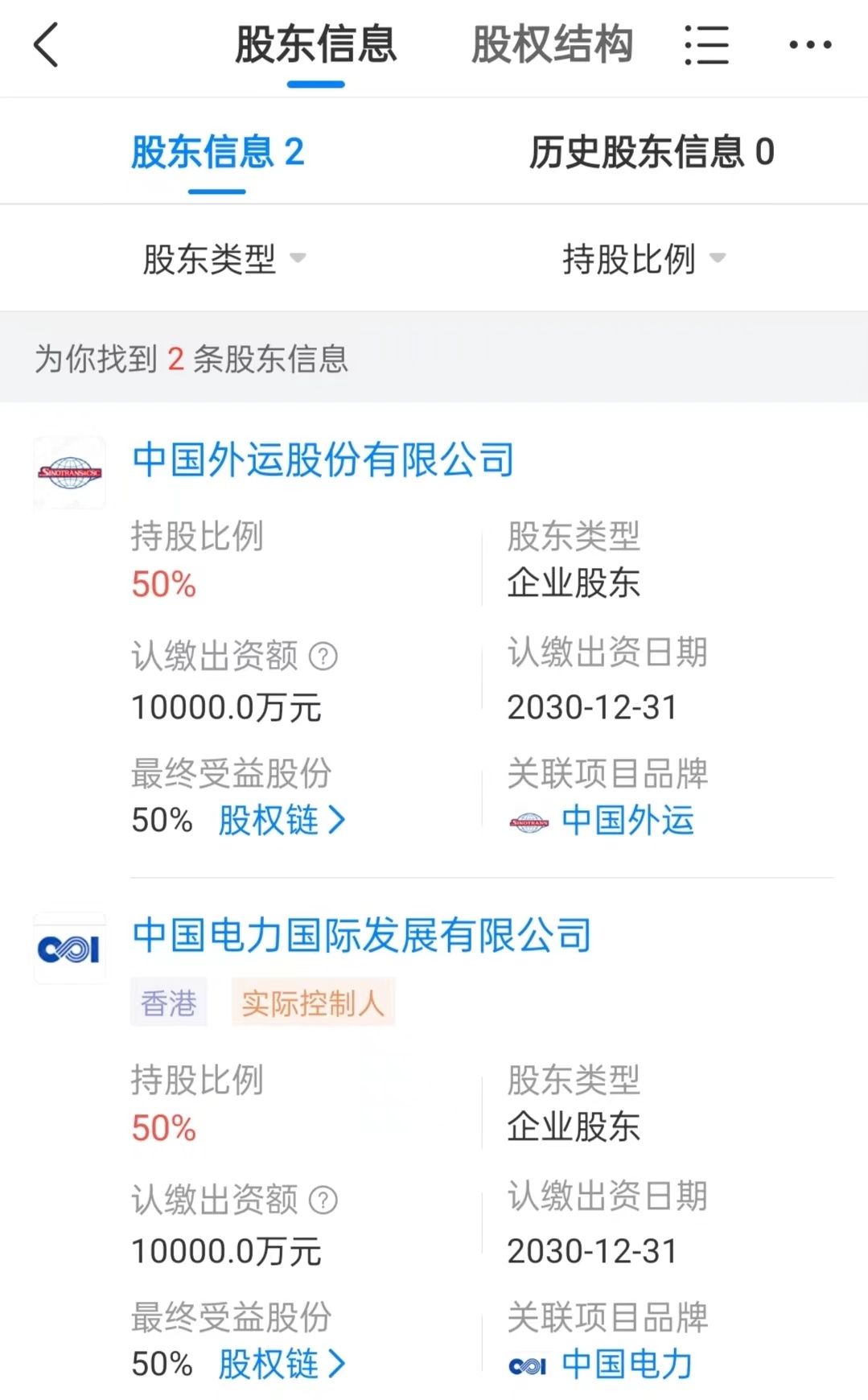Select the 历史股东信息 0 tab
The width and height of the screenshot is (868, 1400).
[x=651, y=153]
